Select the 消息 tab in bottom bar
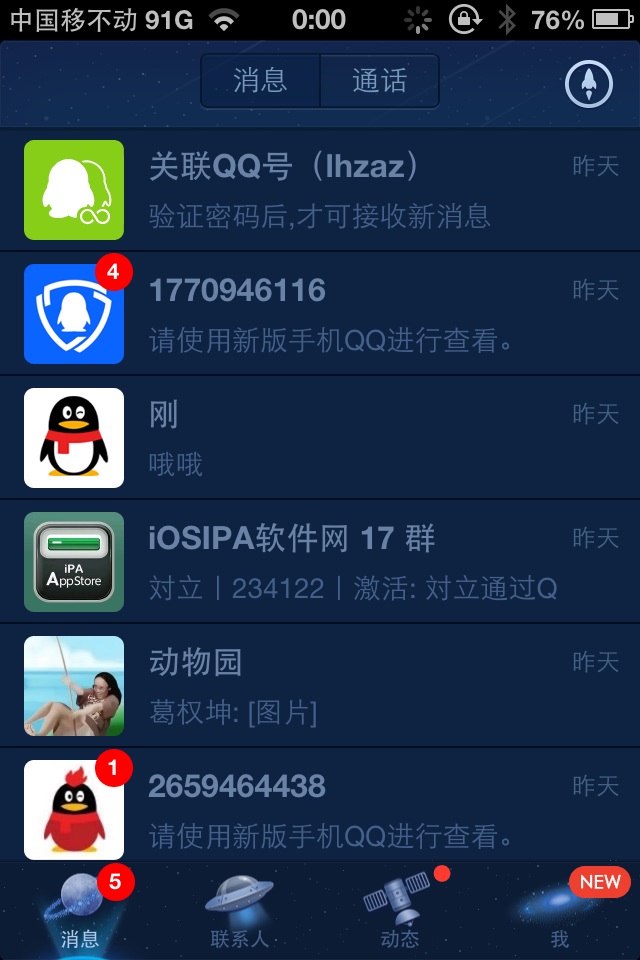This screenshot has height=960, width=640. 80,912
